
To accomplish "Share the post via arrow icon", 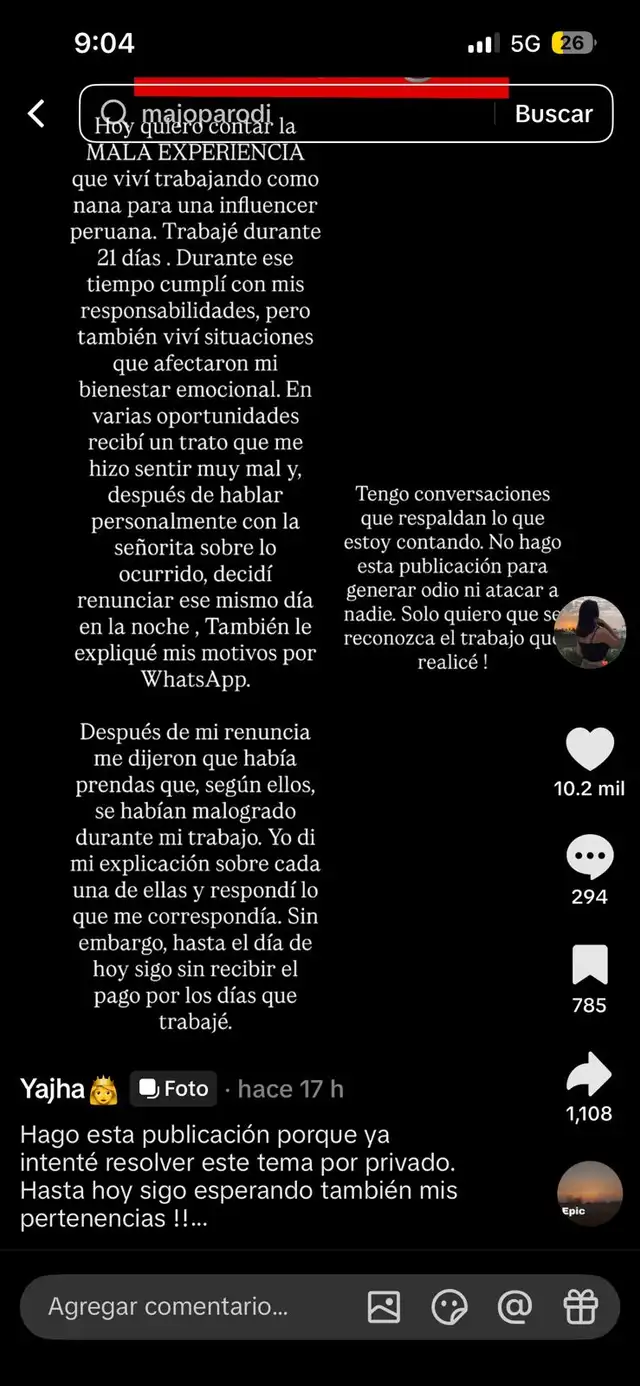I will pos(589,1073).
